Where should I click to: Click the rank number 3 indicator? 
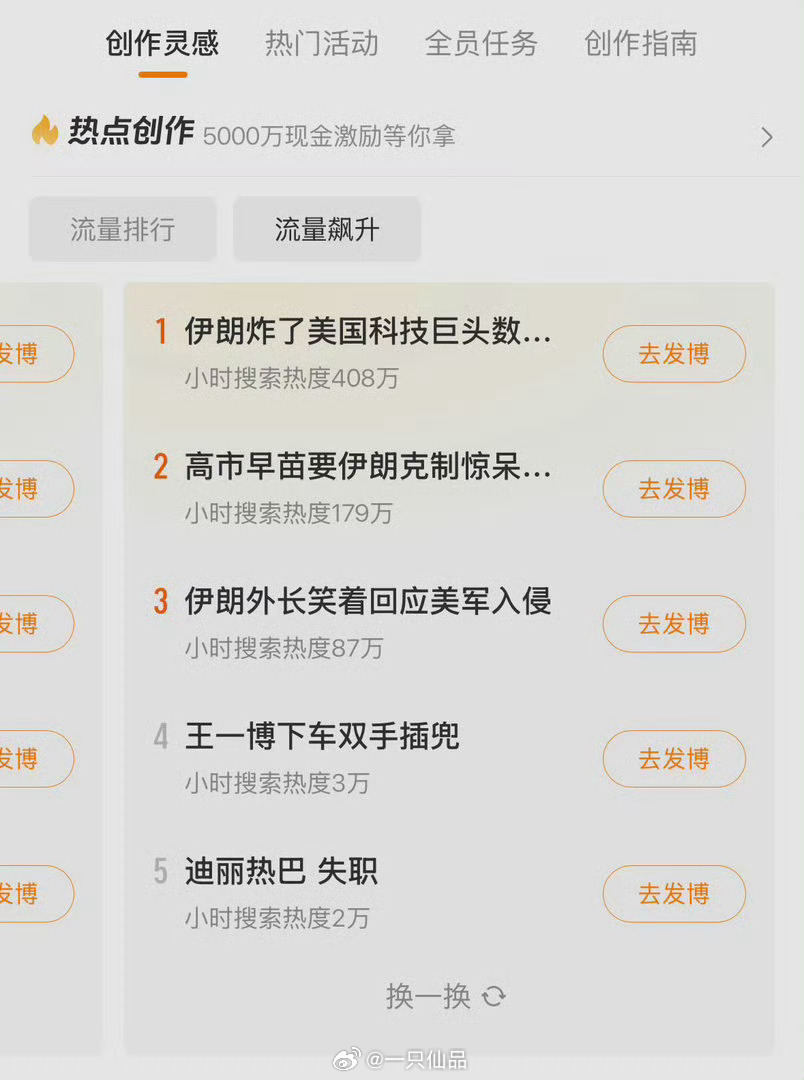(161, 603)
